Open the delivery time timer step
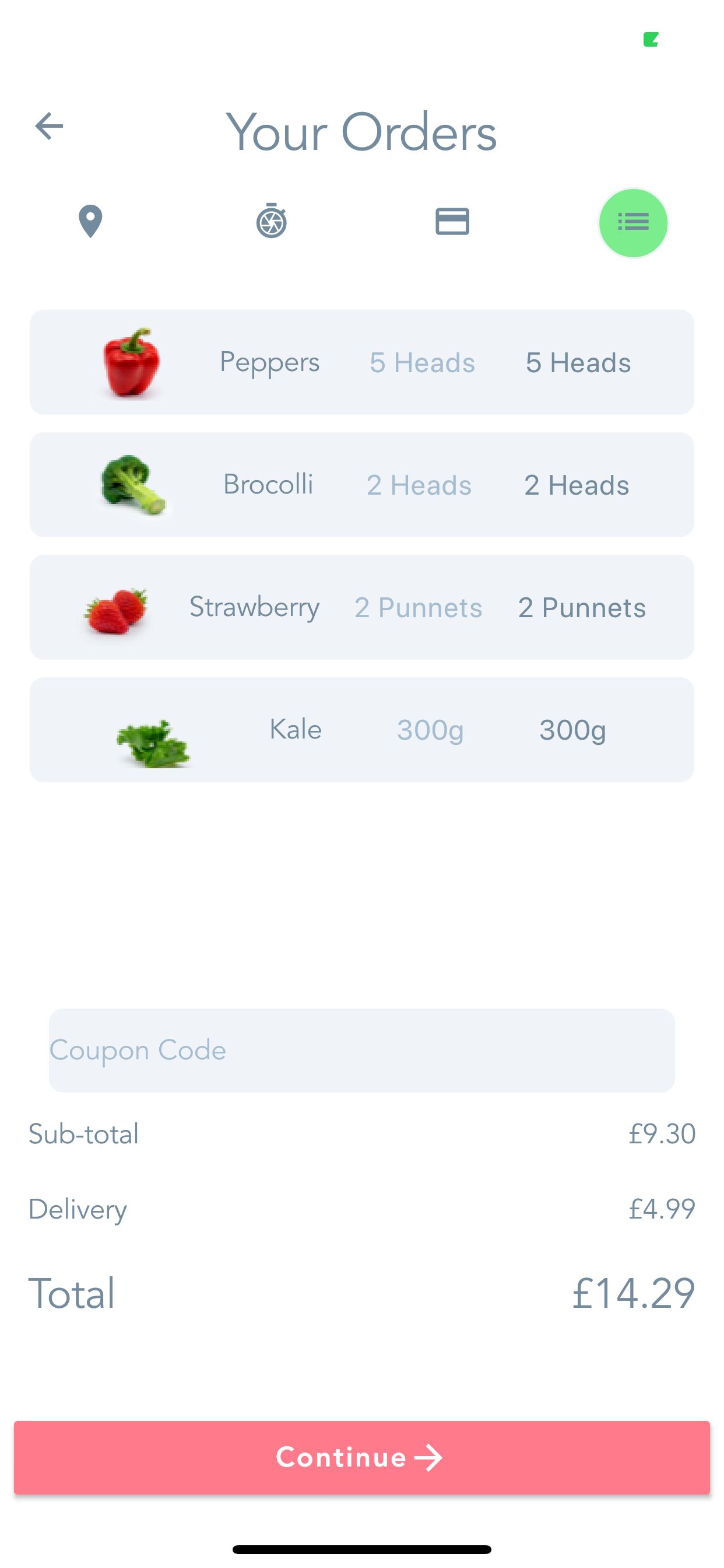 tap(271, 222)
